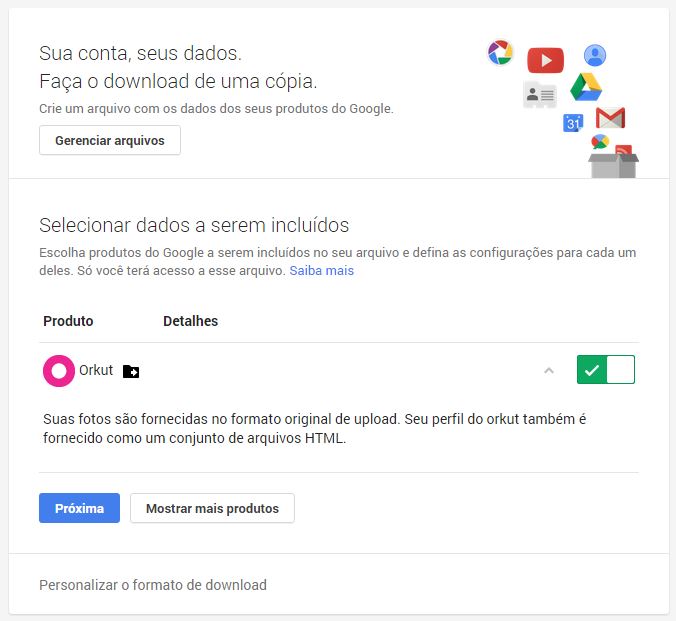Viewport: 676px width, 621px height.
Task: Collapse the Orkut details chevron
Action: [548, 371]
